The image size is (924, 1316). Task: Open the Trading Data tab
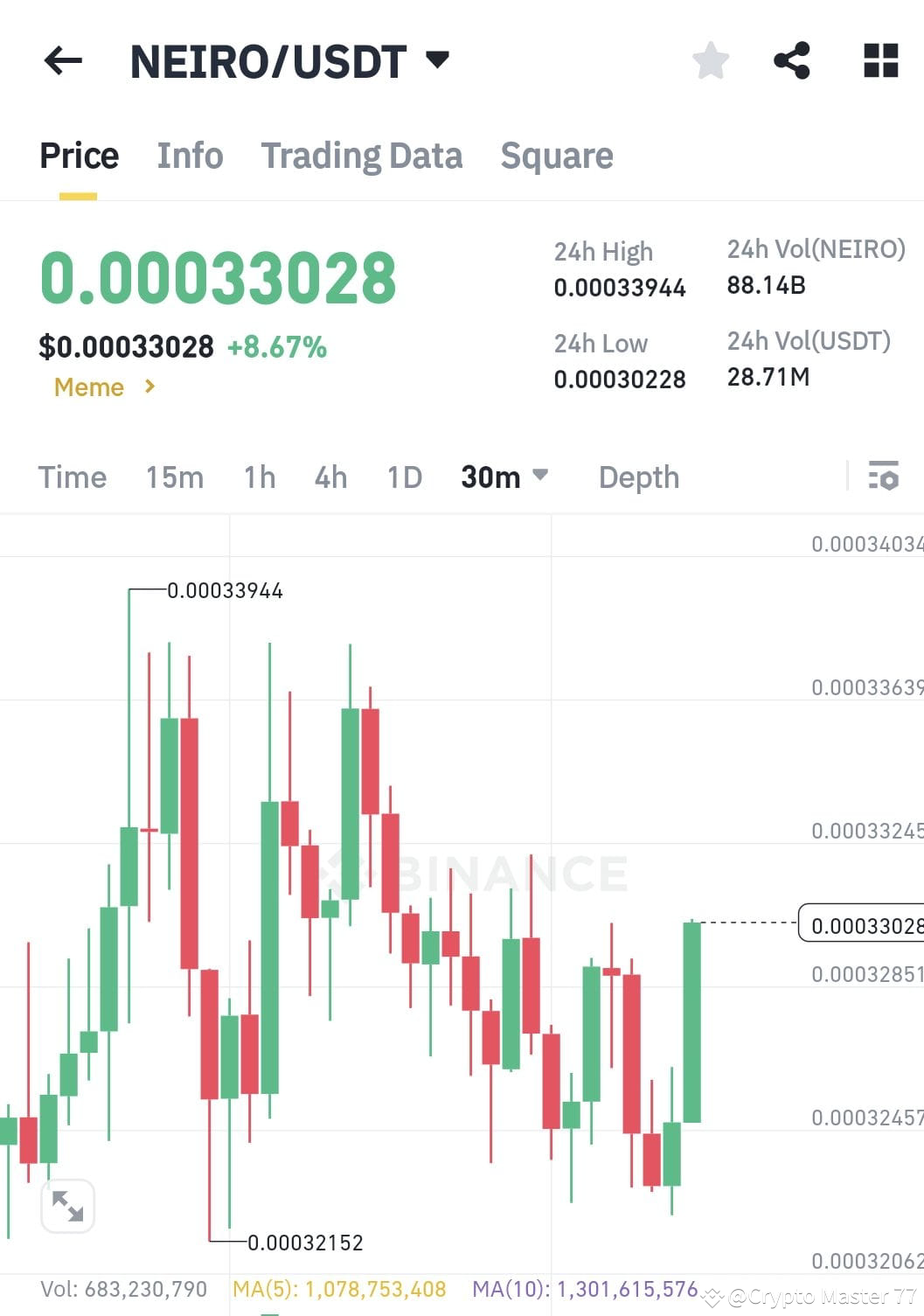coord(362,156)
